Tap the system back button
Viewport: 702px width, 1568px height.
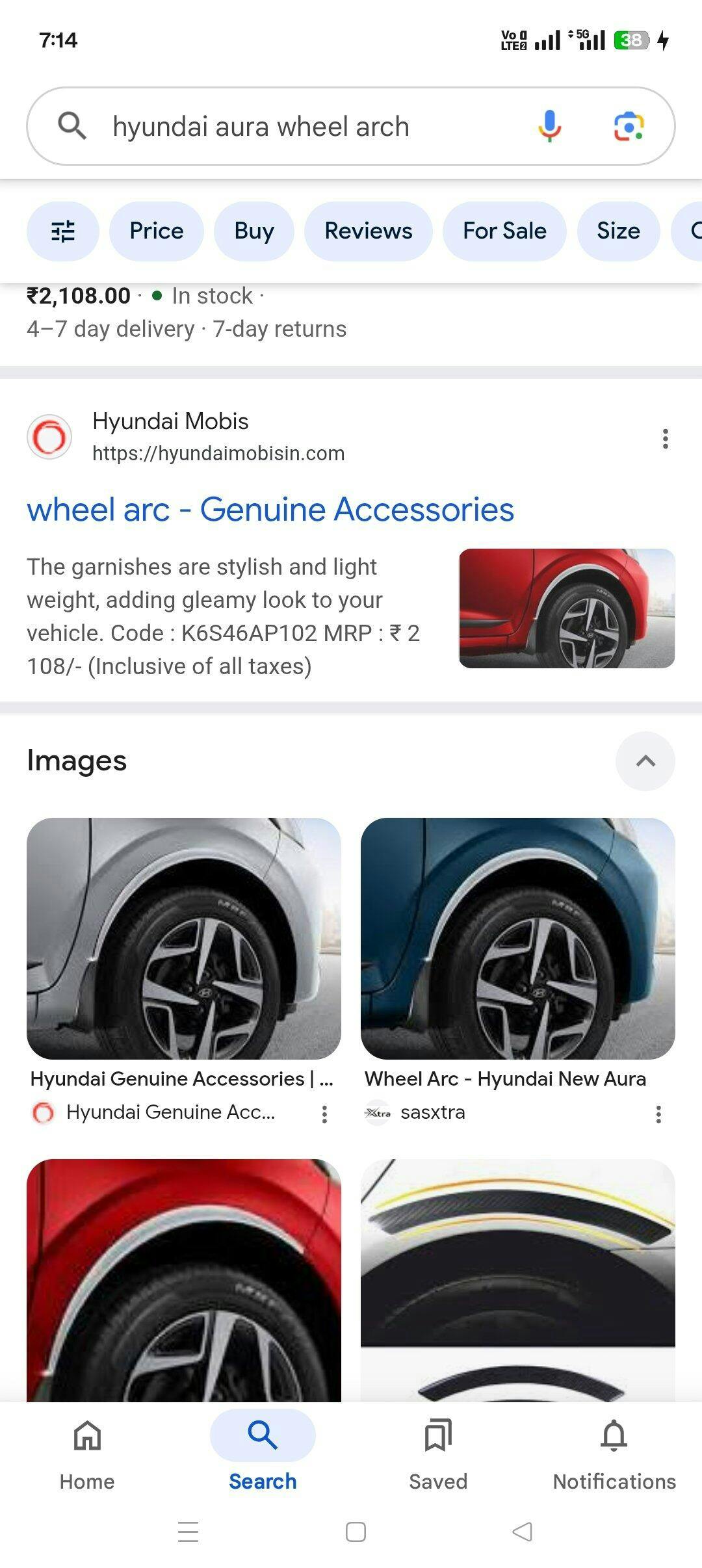coord(523,1532)
